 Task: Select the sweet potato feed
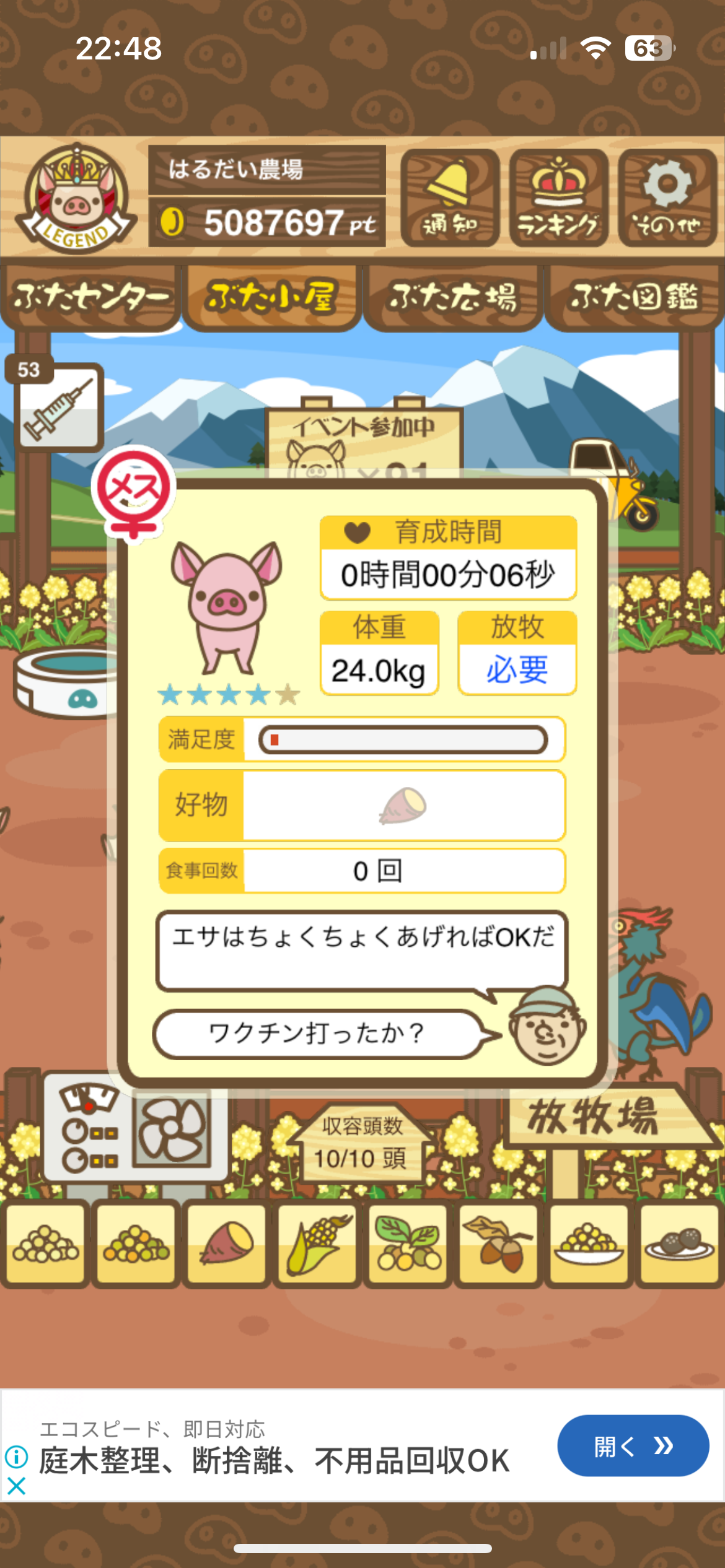click(x=227, y=1244)
